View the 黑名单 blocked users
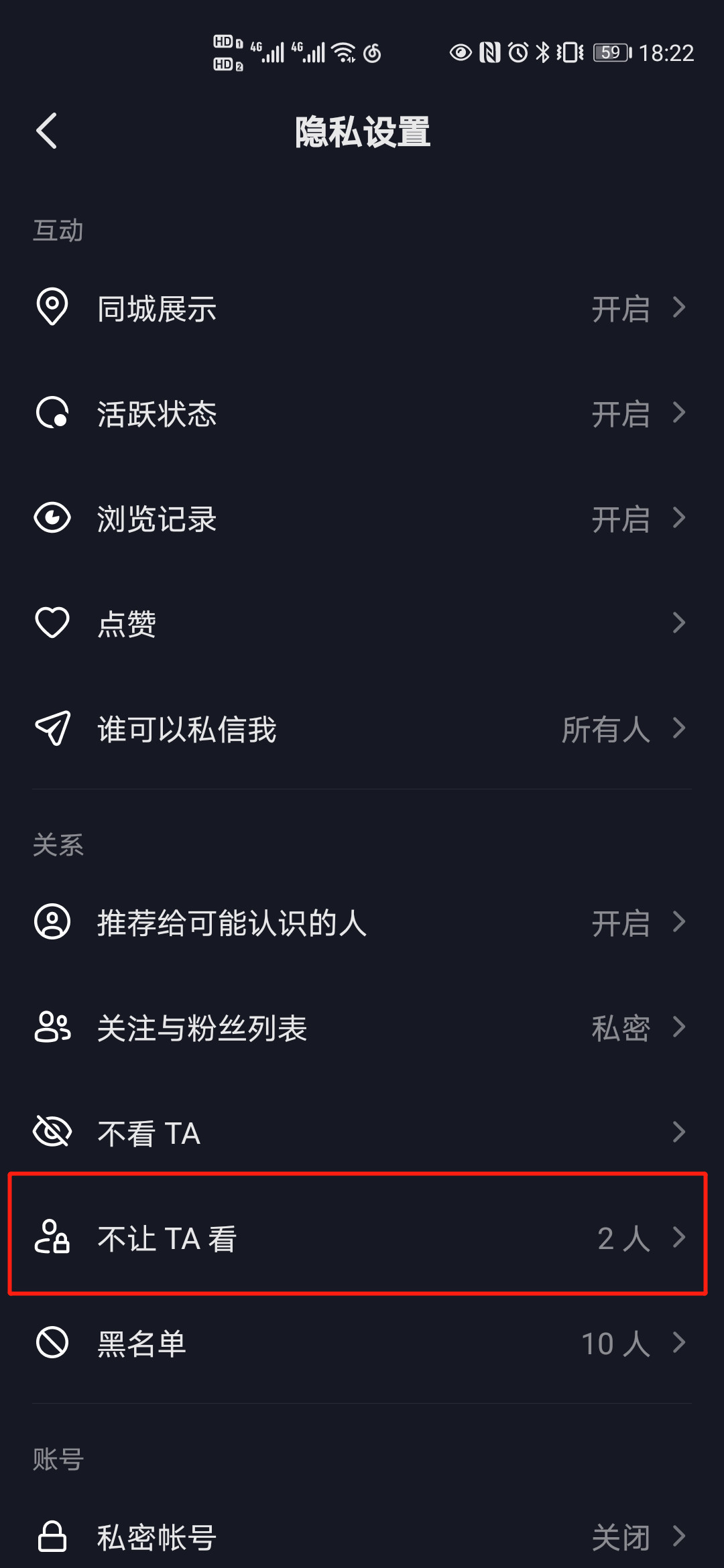Screen dimensions: 724x1568 pos(362,1343)
